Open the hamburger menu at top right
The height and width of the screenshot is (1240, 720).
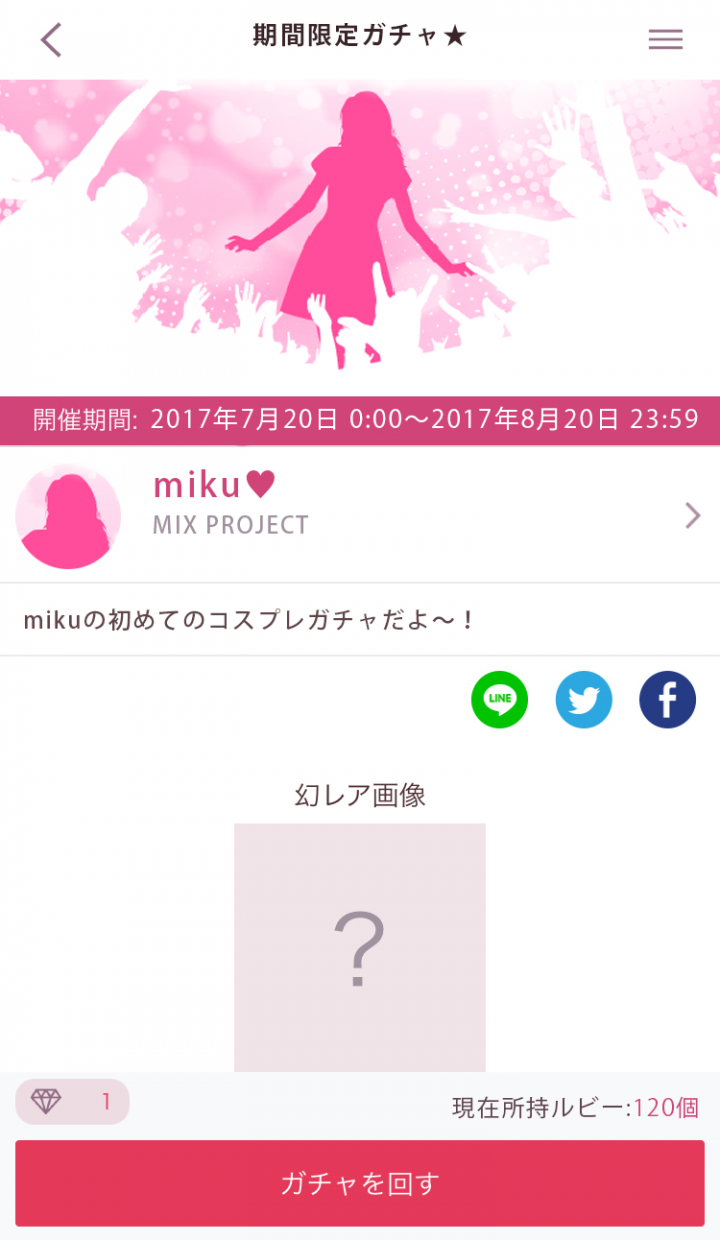point(666,38)
